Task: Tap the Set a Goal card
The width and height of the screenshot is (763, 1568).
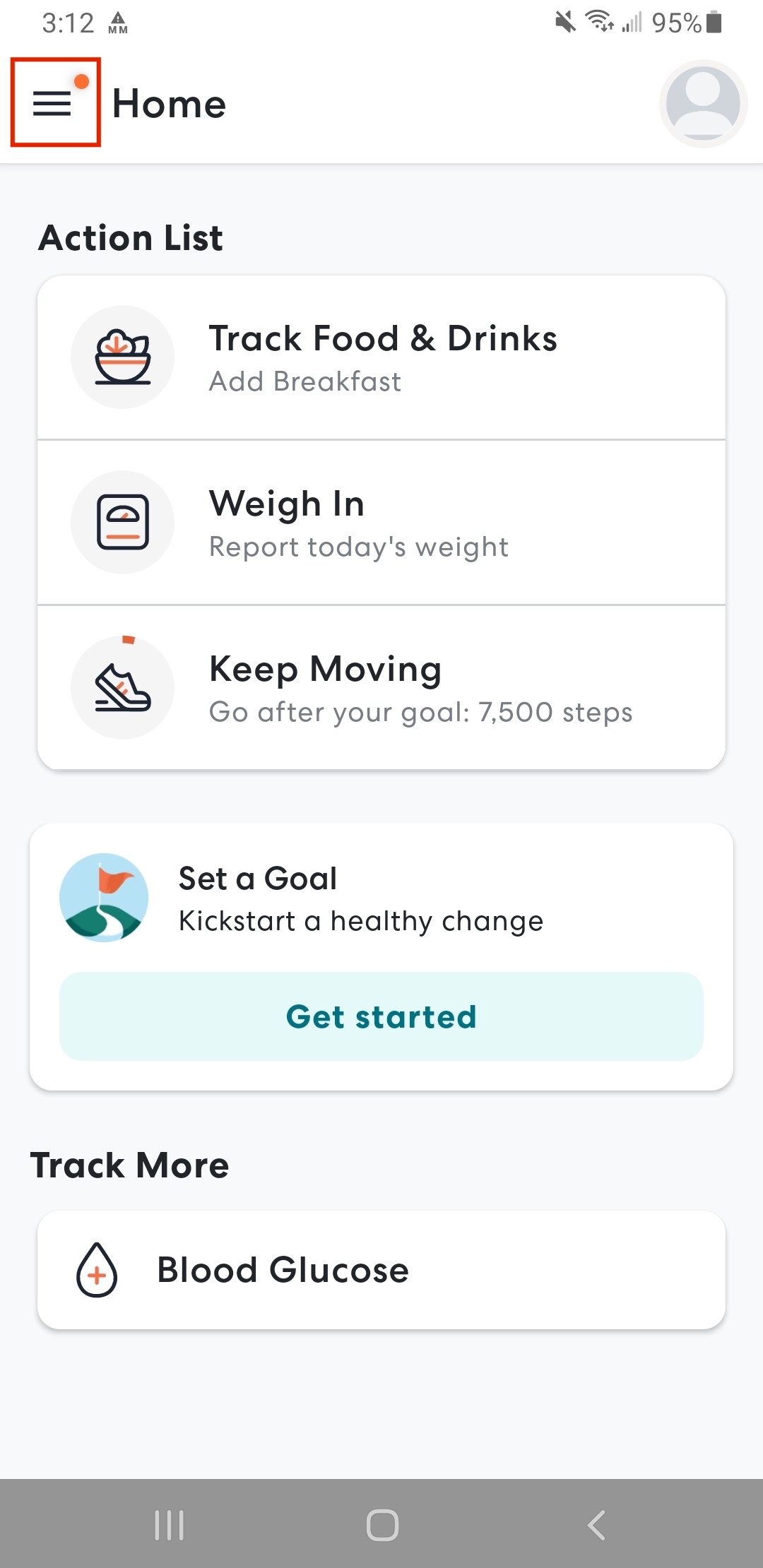Action: point(381,897)
